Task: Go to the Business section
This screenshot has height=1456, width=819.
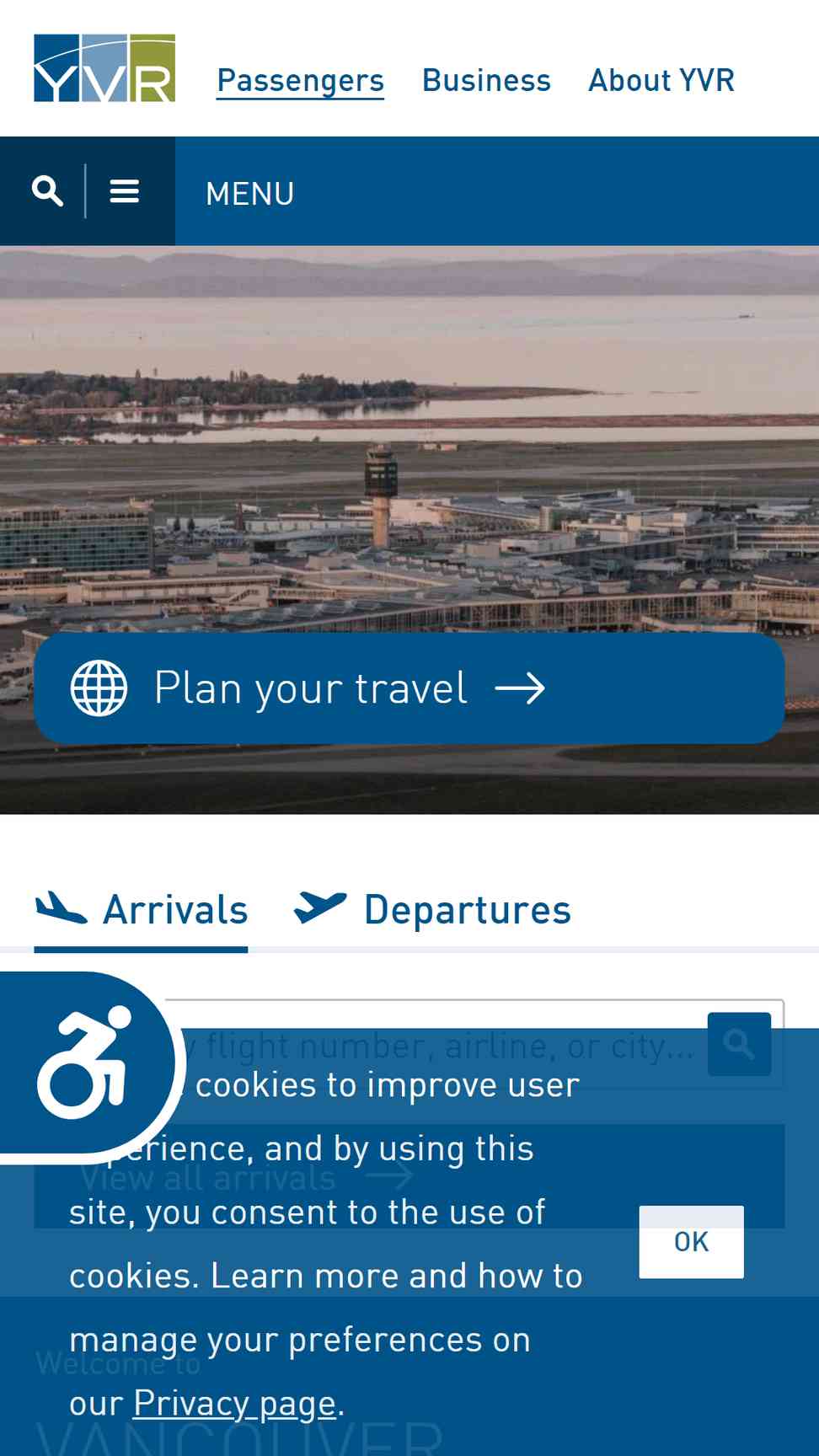Action: point(486,81)
